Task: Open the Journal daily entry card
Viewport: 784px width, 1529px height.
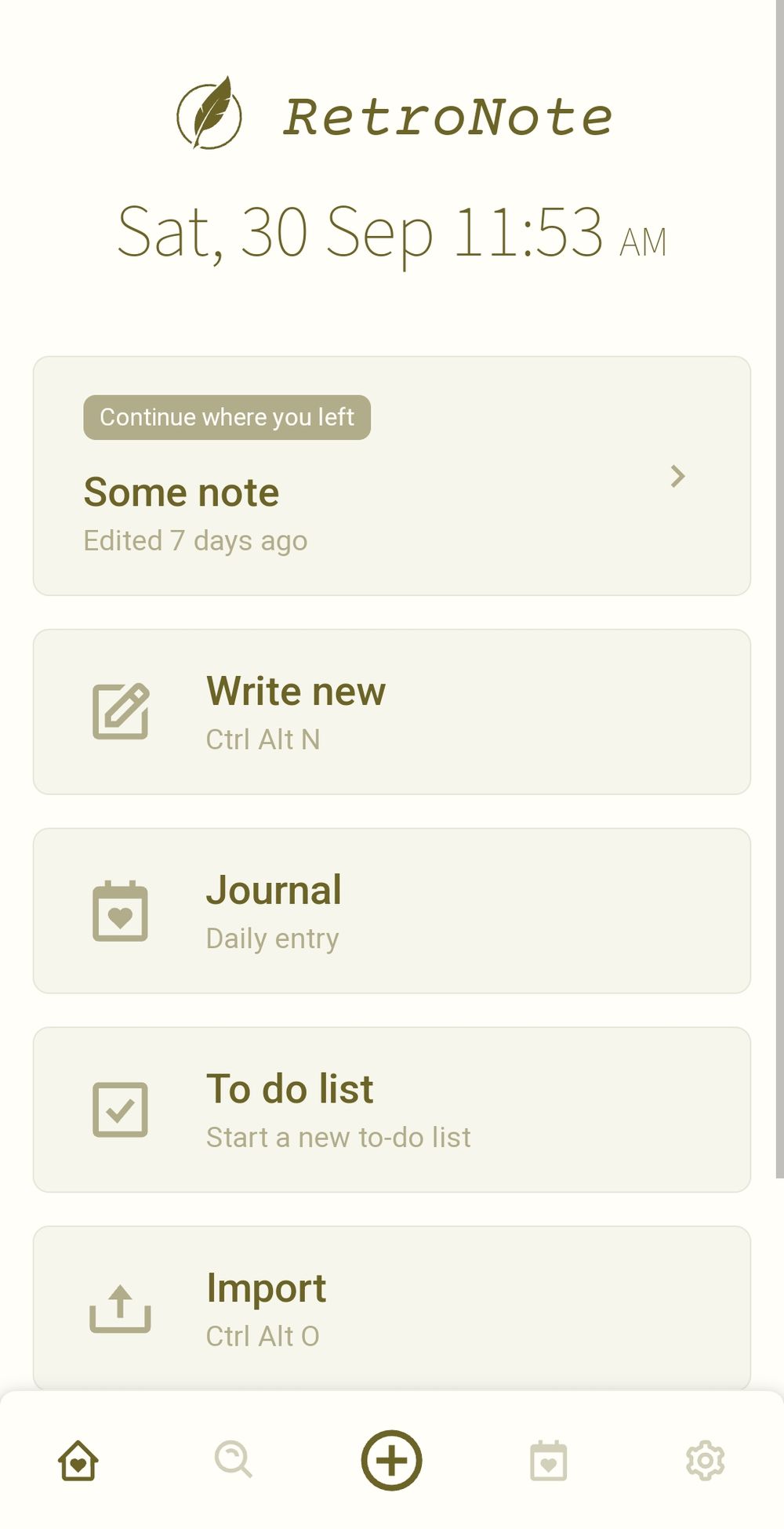Action: pos(392,911)
